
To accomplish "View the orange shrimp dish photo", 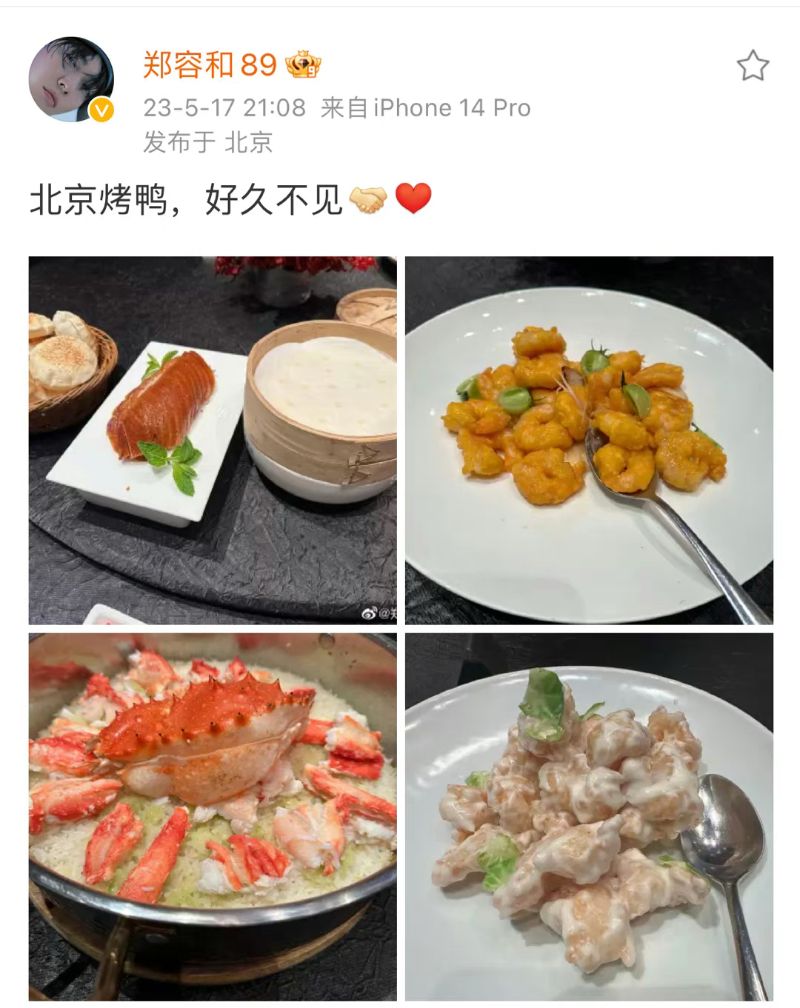I will (588, 440).
